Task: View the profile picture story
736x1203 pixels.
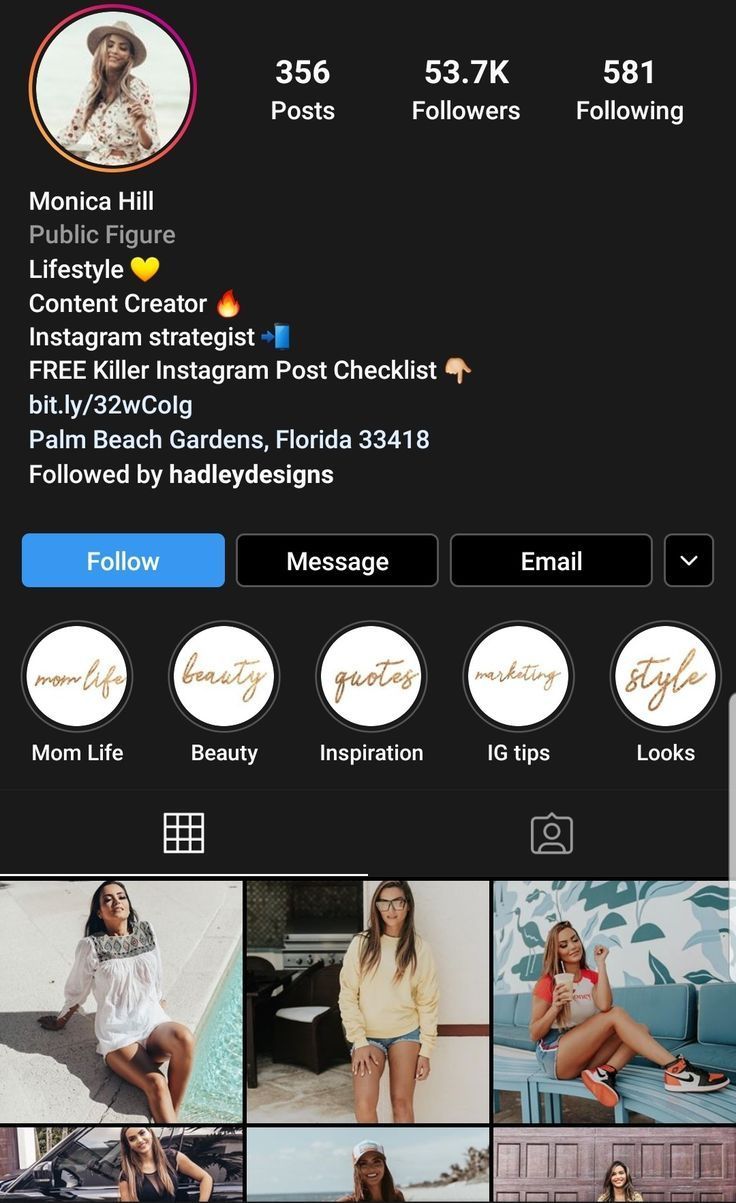Action: pyautogui.click(x=112, y=88)
